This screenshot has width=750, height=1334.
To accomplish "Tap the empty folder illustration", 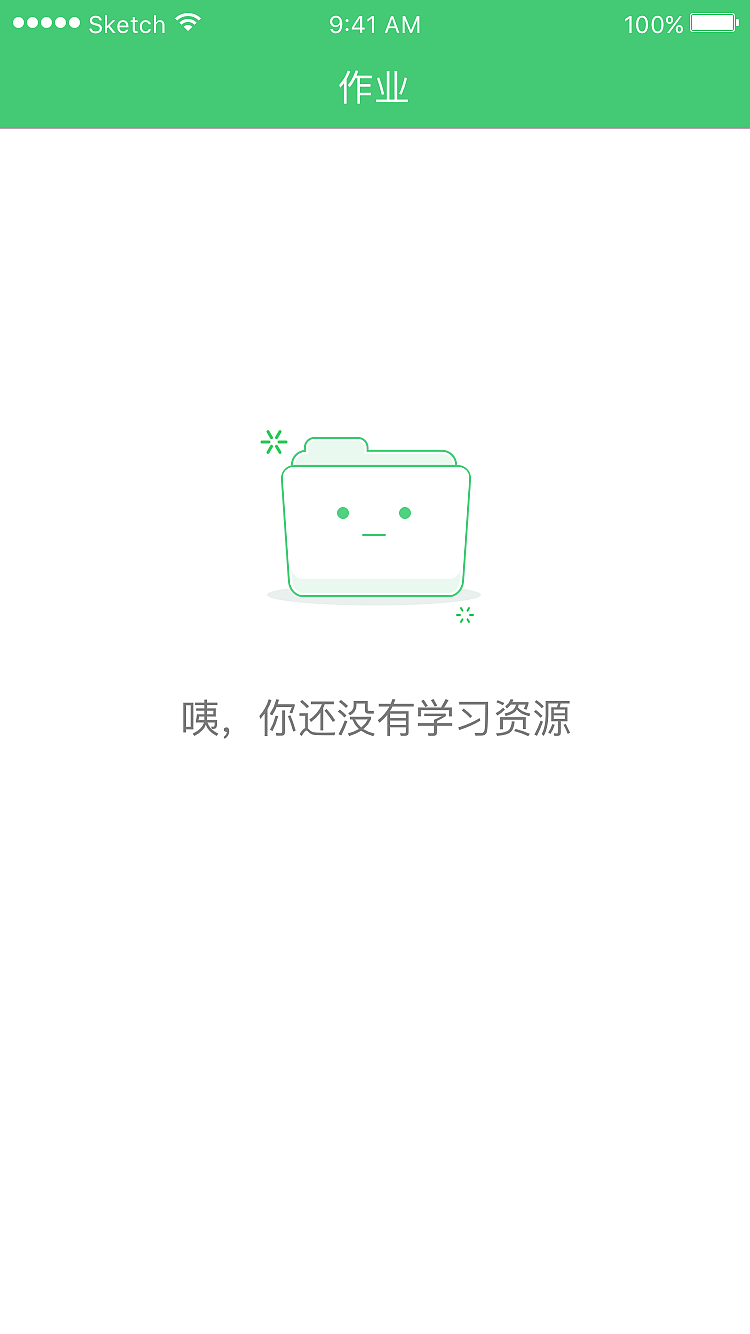I will [x=375, y=520].
